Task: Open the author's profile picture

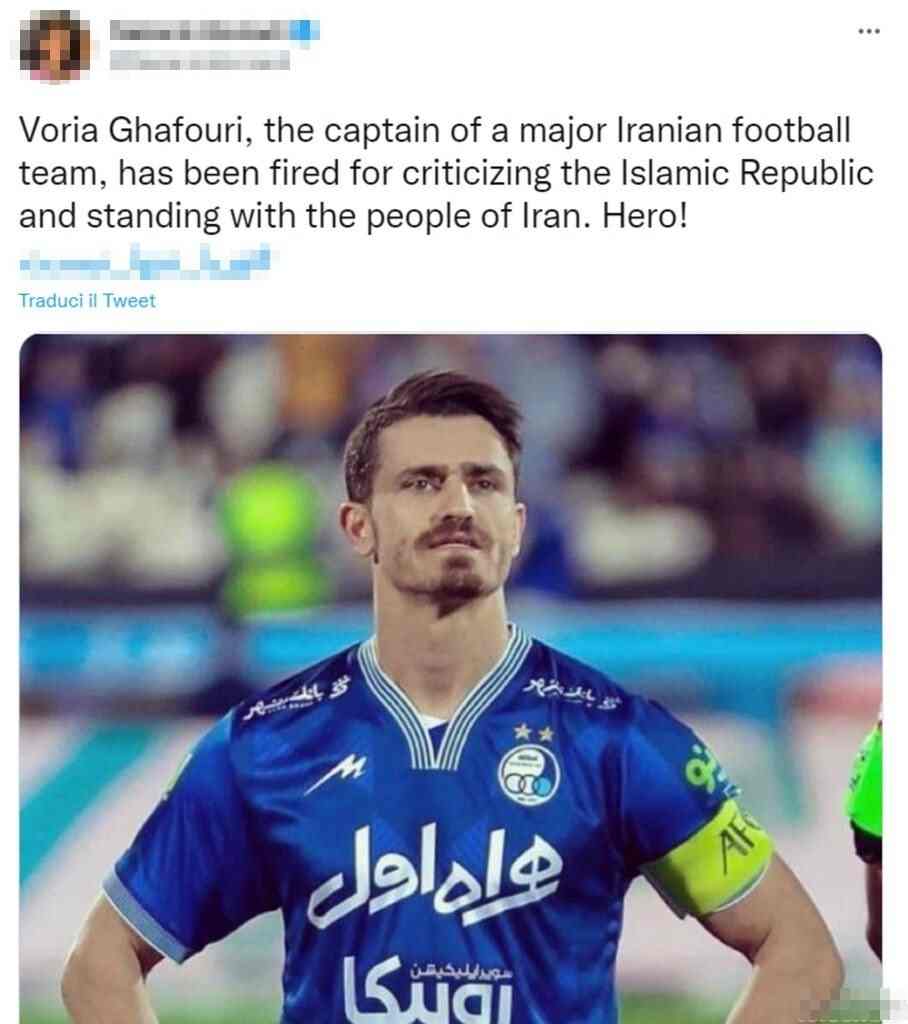Action: coord(55,46)
